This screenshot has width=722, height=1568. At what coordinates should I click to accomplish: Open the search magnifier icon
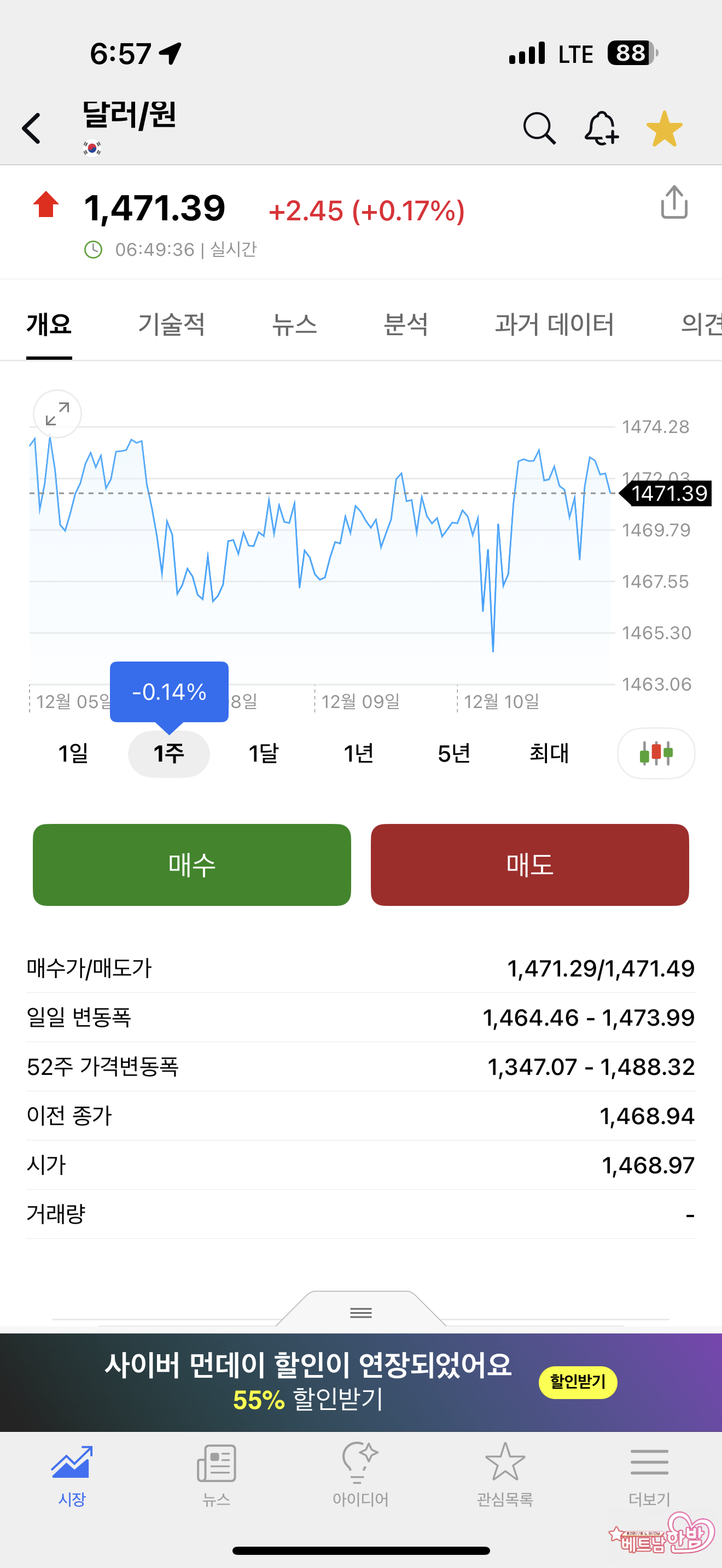539,128
